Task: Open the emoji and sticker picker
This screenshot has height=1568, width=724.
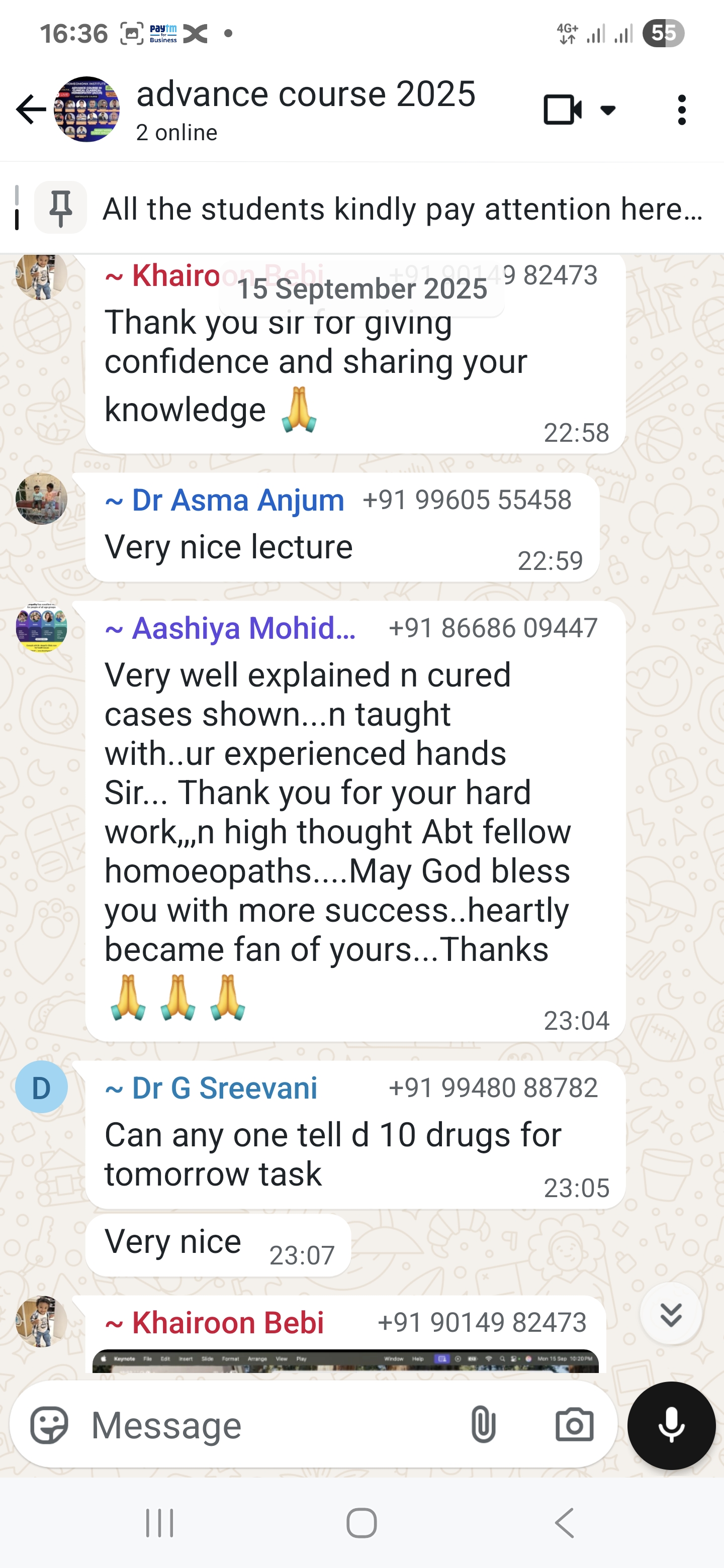Action: point(49,1425)
